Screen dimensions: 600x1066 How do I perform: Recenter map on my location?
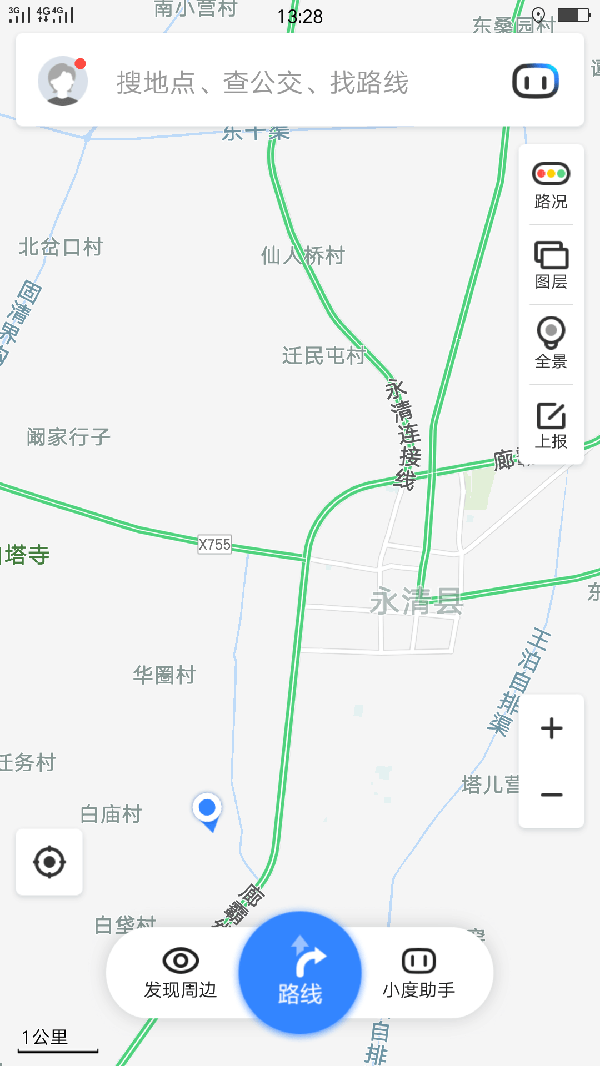(49, 861)
